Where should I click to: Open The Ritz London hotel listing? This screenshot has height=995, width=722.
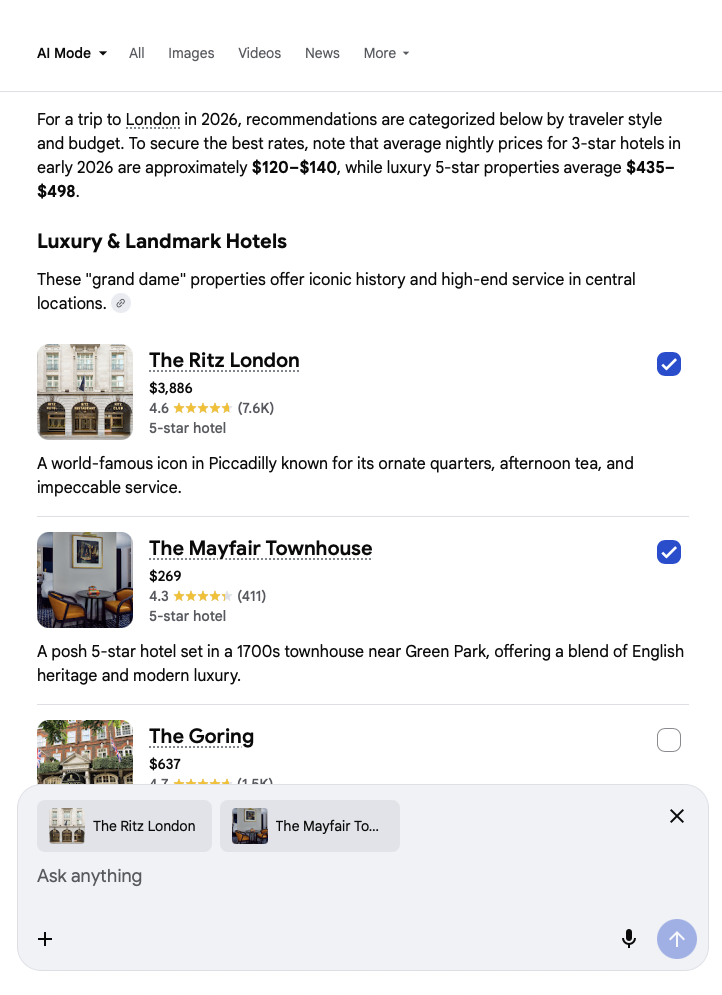pyautogui.click(x=224, y=360)
